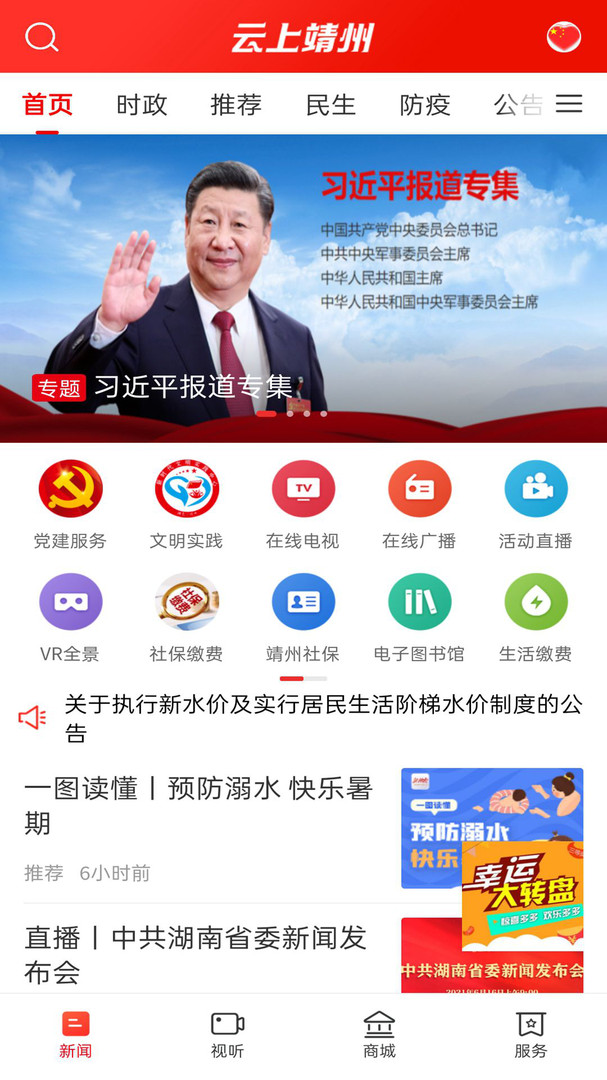Open the 习近平报道专集 banner
The width and height of the screenshot is (607, 1080).
coord(303,288)
